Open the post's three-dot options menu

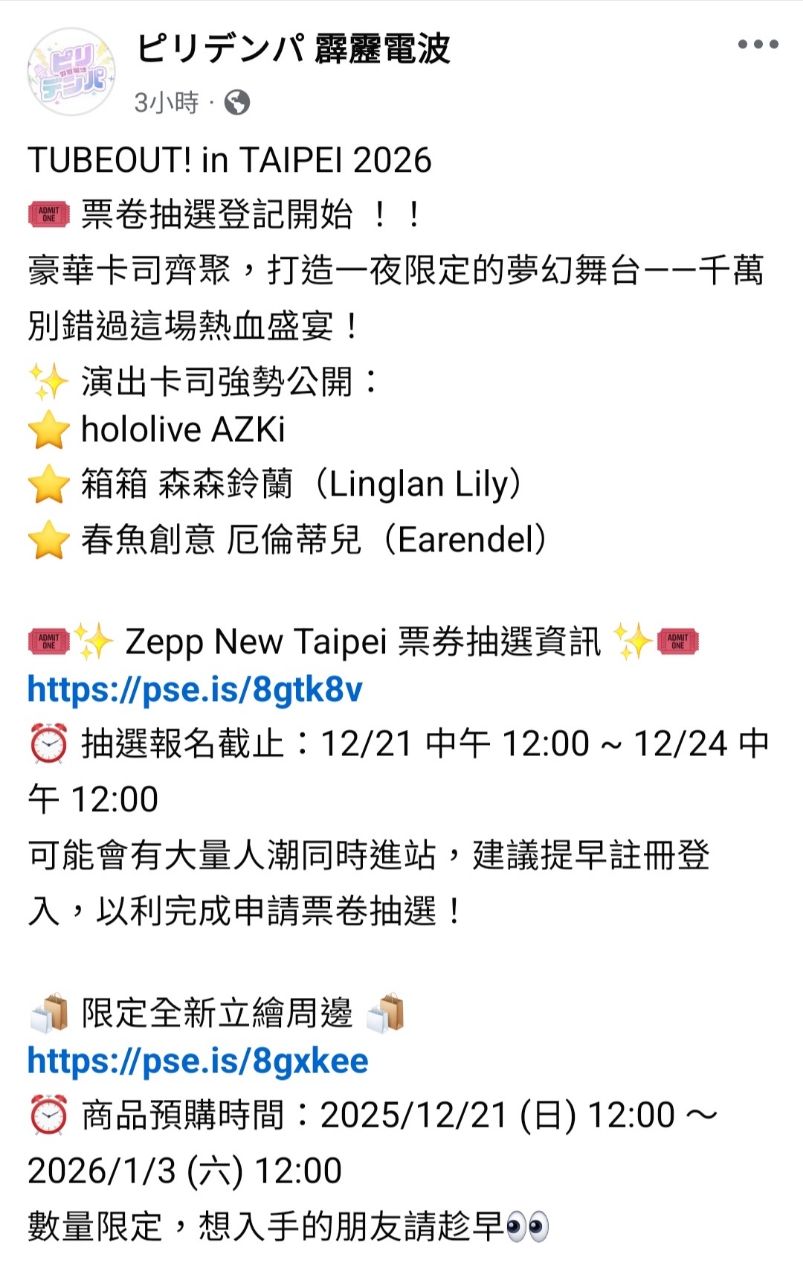click(x=757, y=46)
